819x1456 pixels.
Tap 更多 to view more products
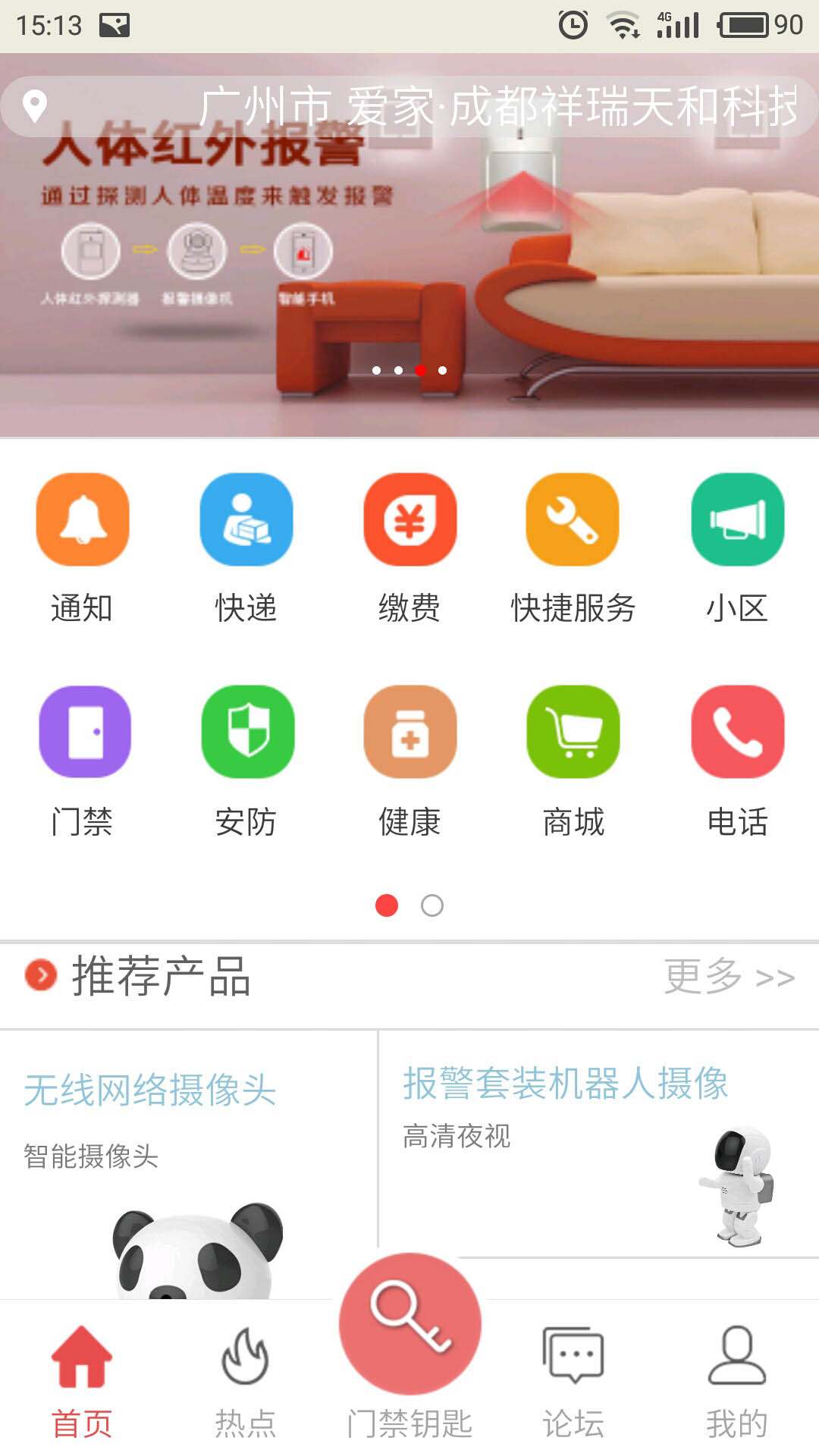coord(730,977)
